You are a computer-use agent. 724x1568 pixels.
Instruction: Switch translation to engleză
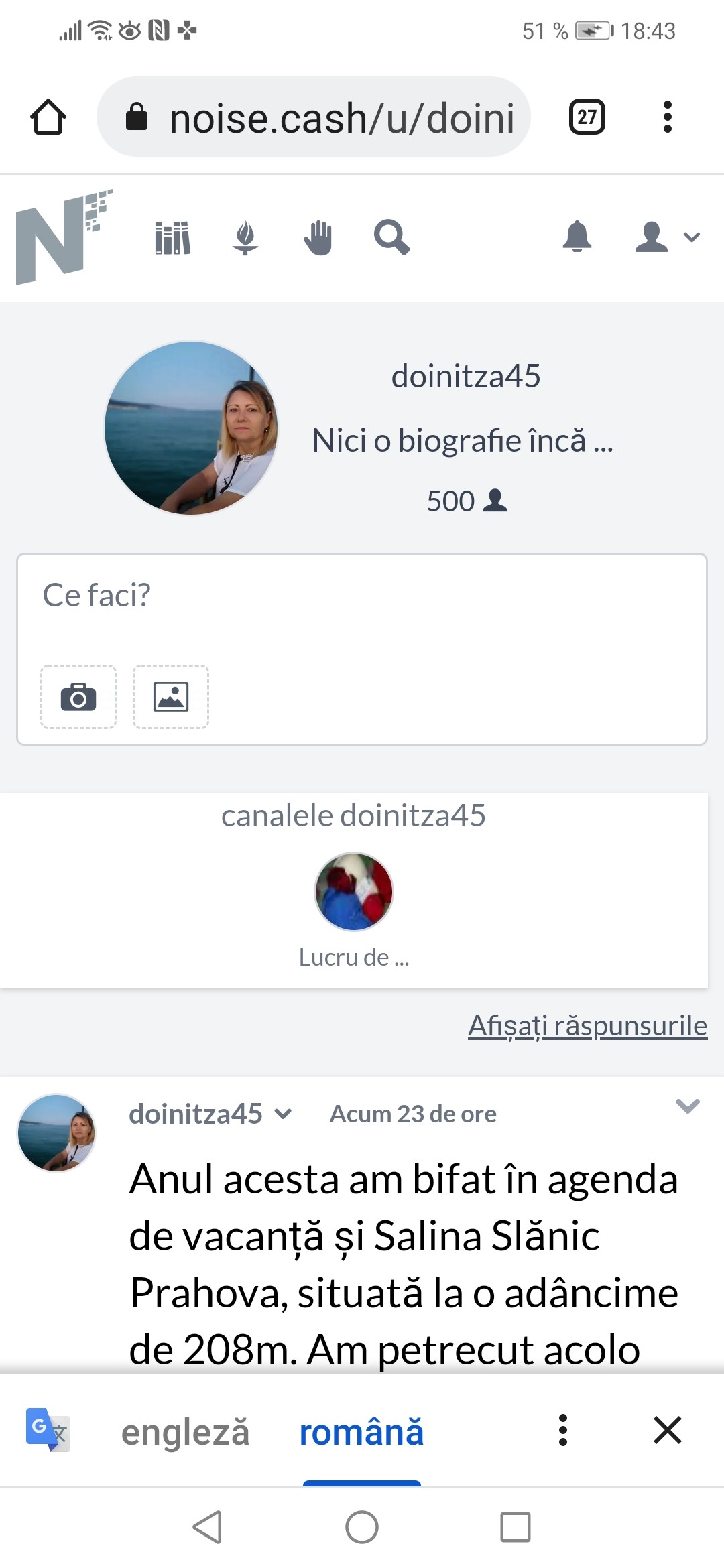185,1432
